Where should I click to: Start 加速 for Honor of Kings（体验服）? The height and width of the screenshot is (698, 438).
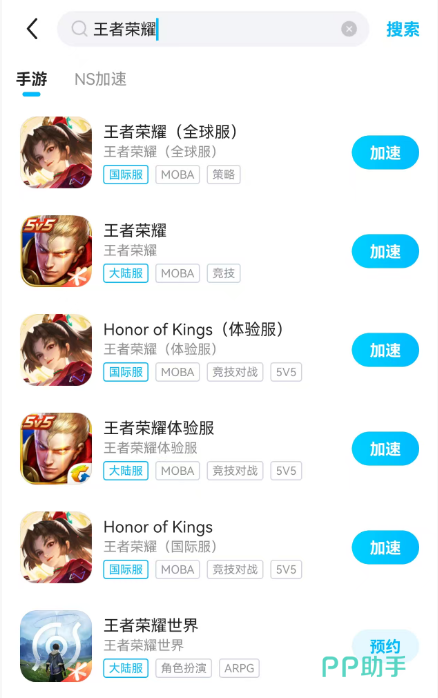[x=385, y=350]
